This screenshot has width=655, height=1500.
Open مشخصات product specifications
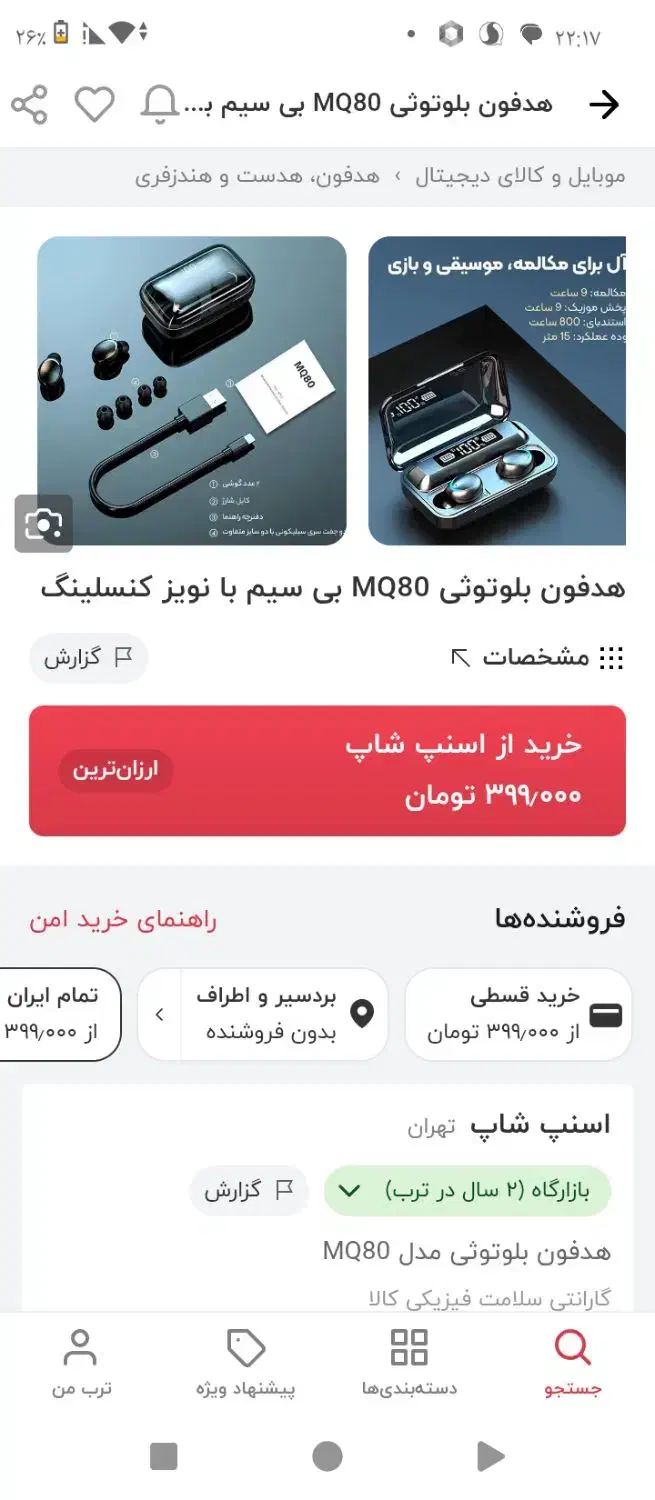click(x=537, y=657)
